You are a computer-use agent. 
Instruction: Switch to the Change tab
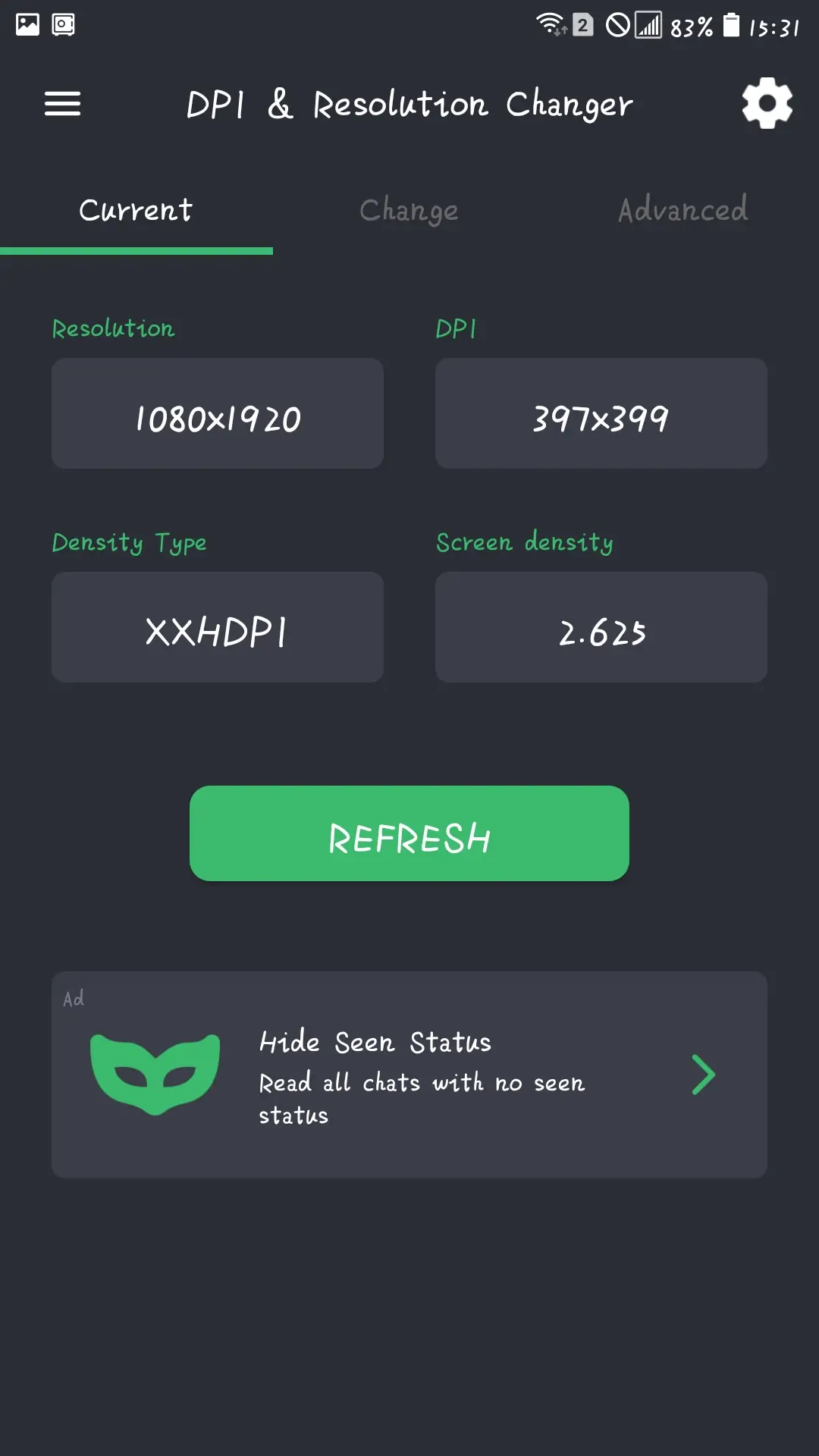[x=409, y=211]
